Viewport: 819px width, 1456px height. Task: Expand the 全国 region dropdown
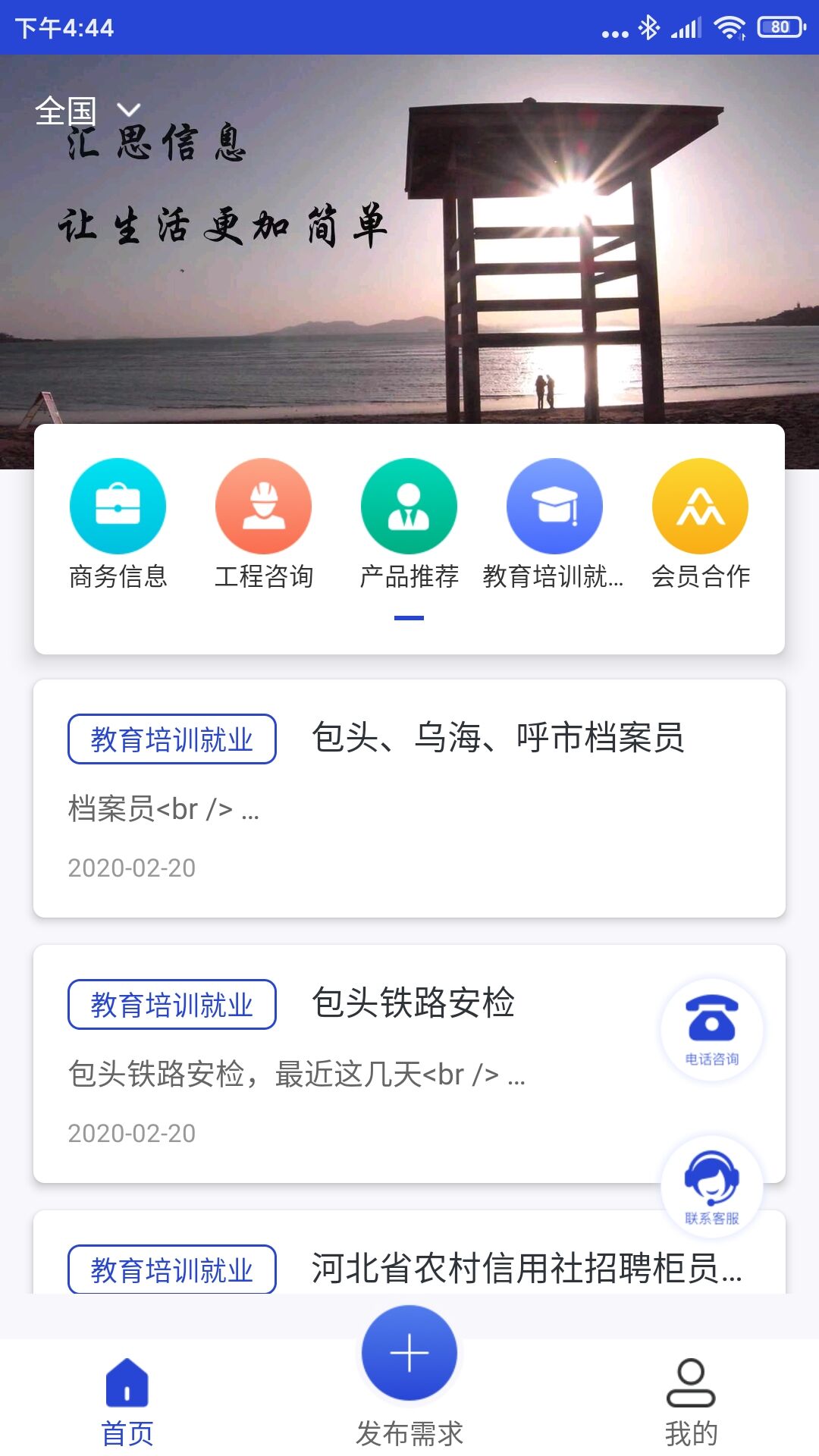coord(87,111)
